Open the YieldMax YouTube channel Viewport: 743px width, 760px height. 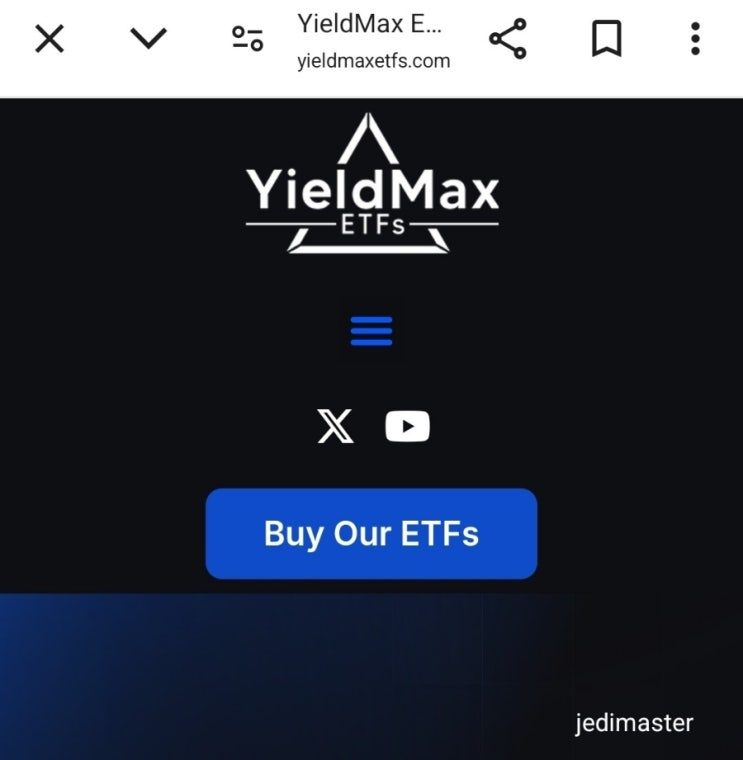[407, 427]
